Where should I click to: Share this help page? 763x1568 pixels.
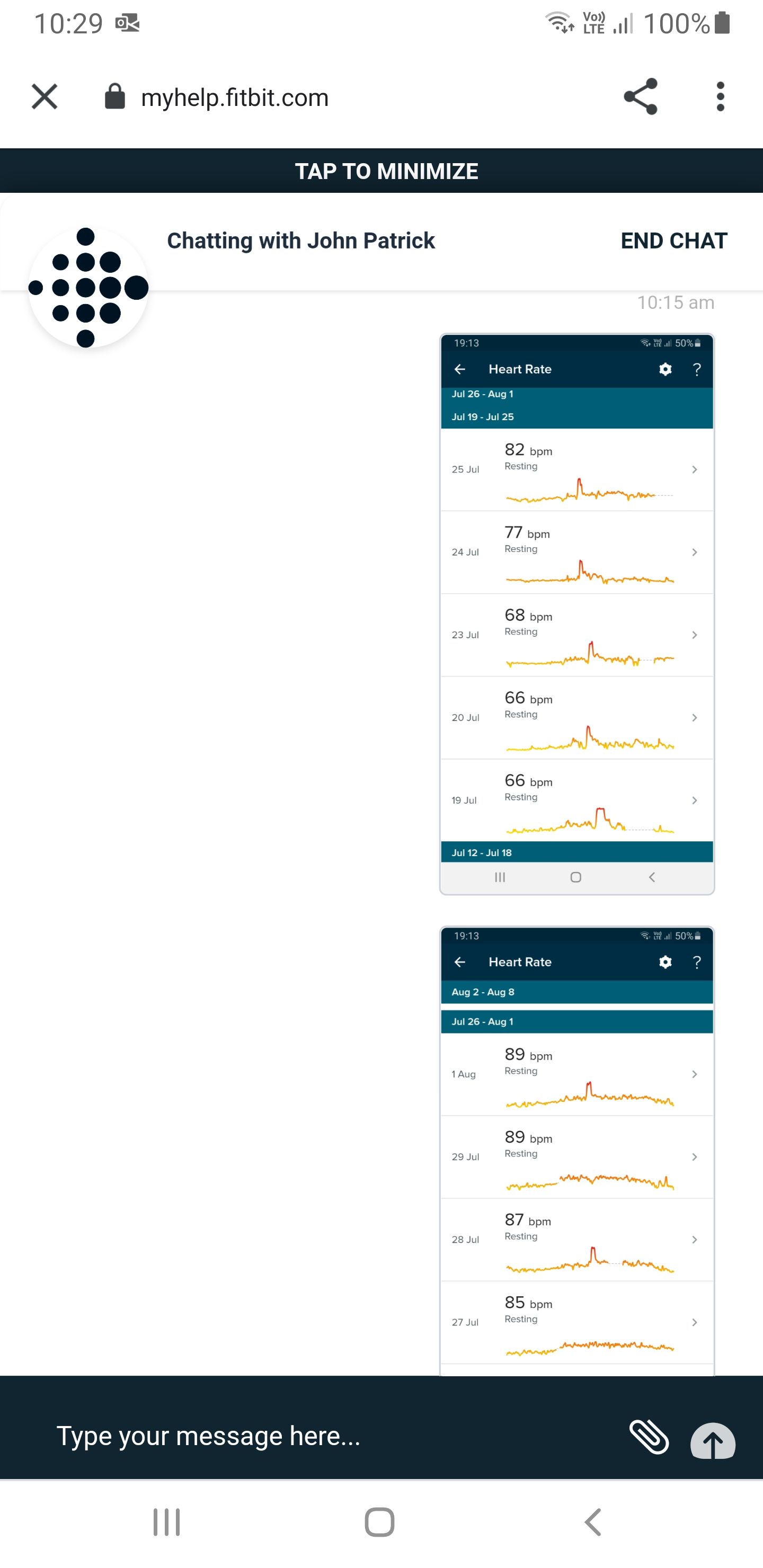(641, 97)
